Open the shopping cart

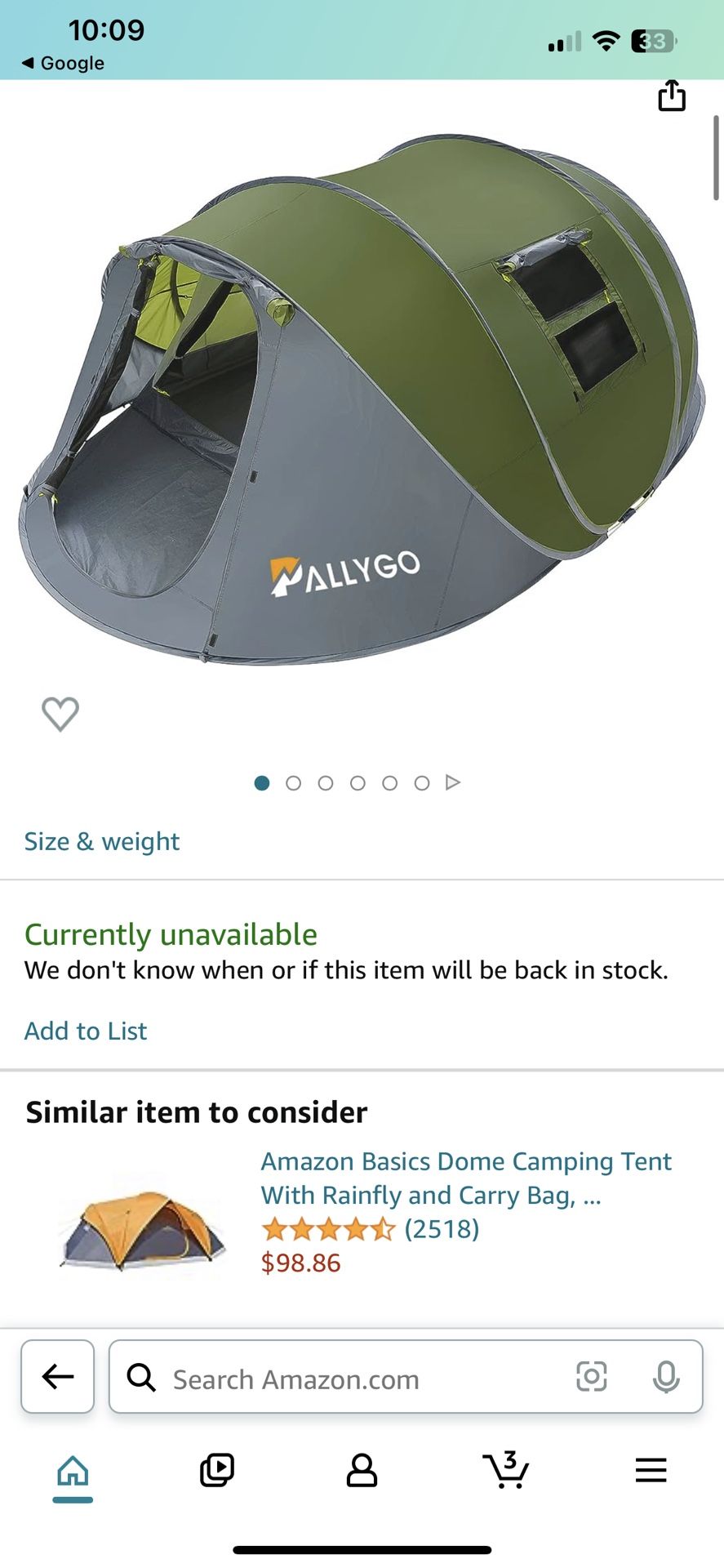click(506, 1470)
